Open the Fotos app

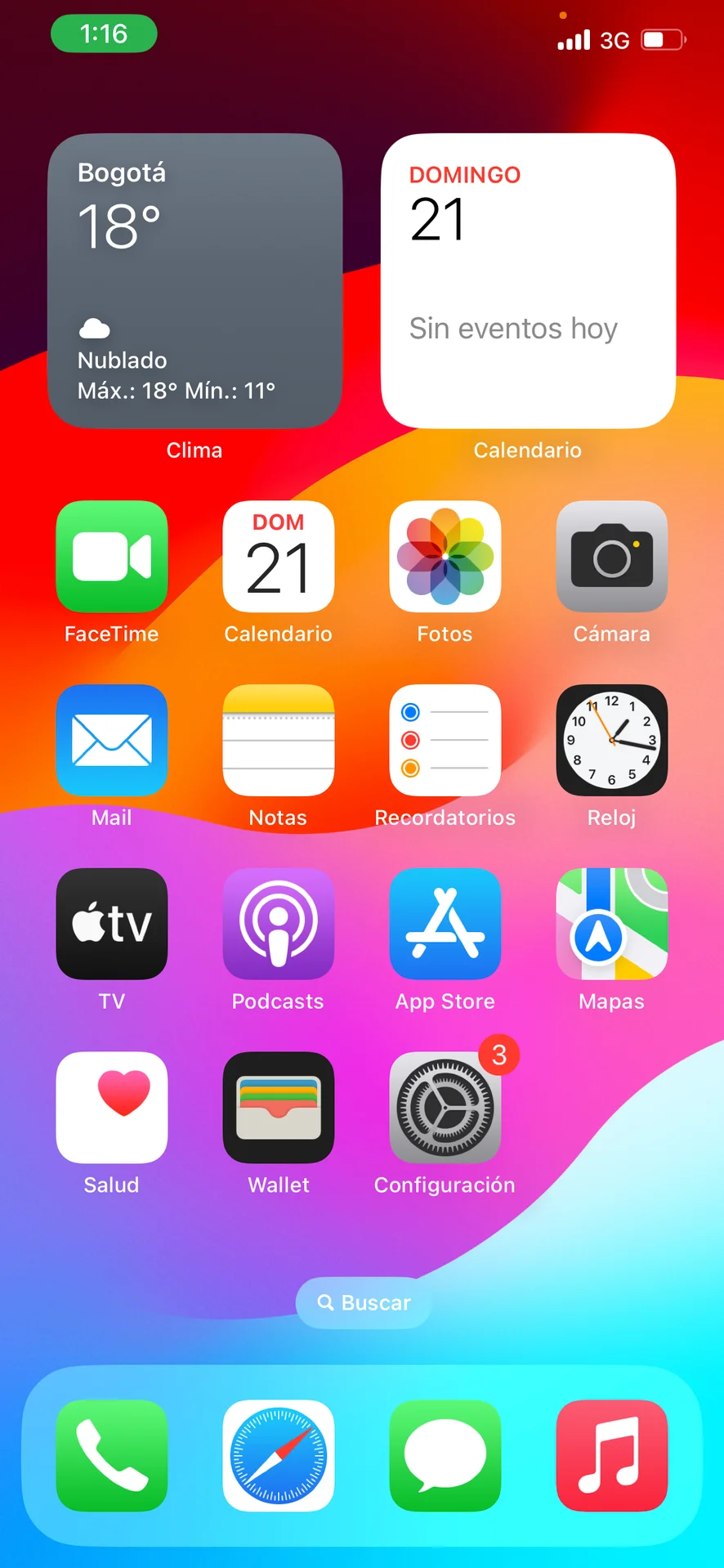pyautogui.click(x=445, y=557)
